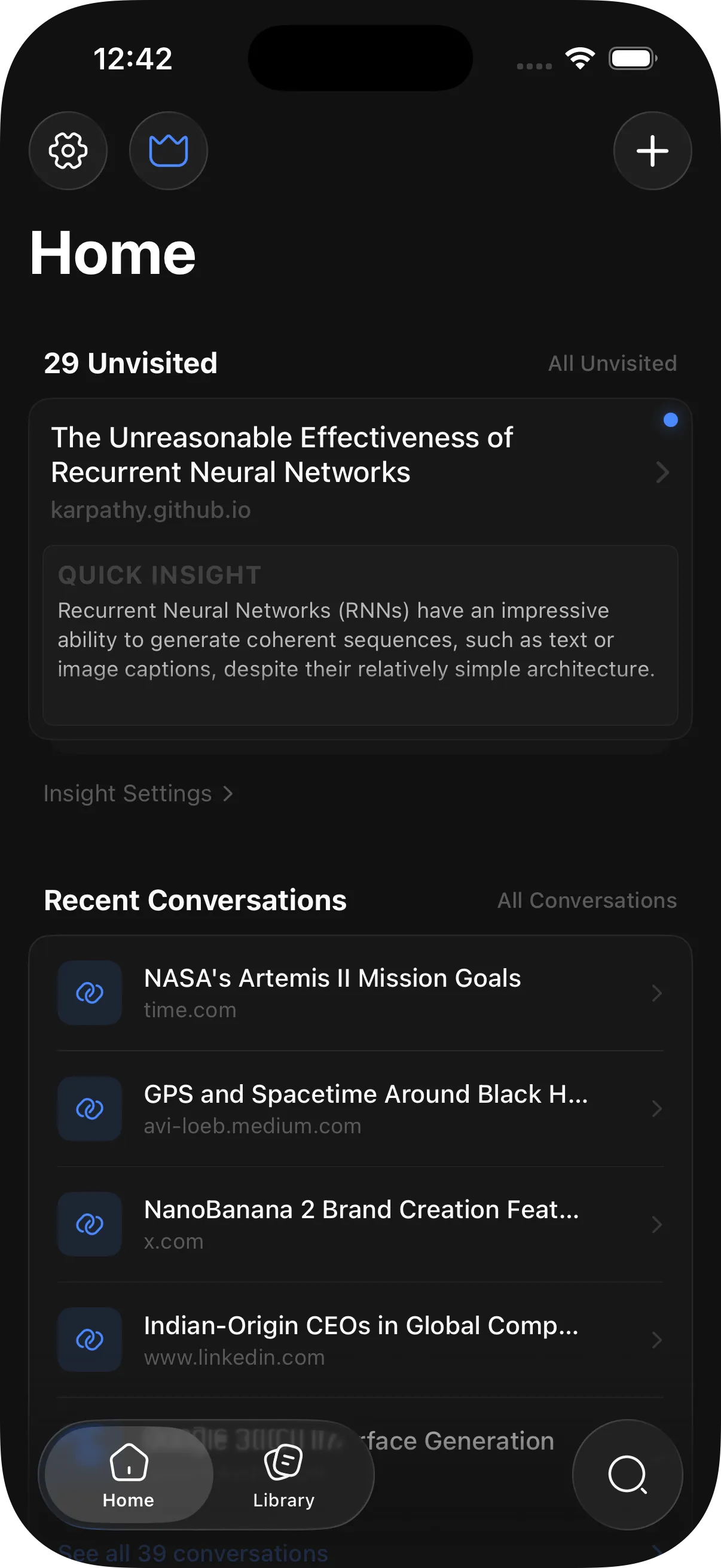721x1568 pixels.
Task: Tap the plus icon to add content
Action: 652,150
